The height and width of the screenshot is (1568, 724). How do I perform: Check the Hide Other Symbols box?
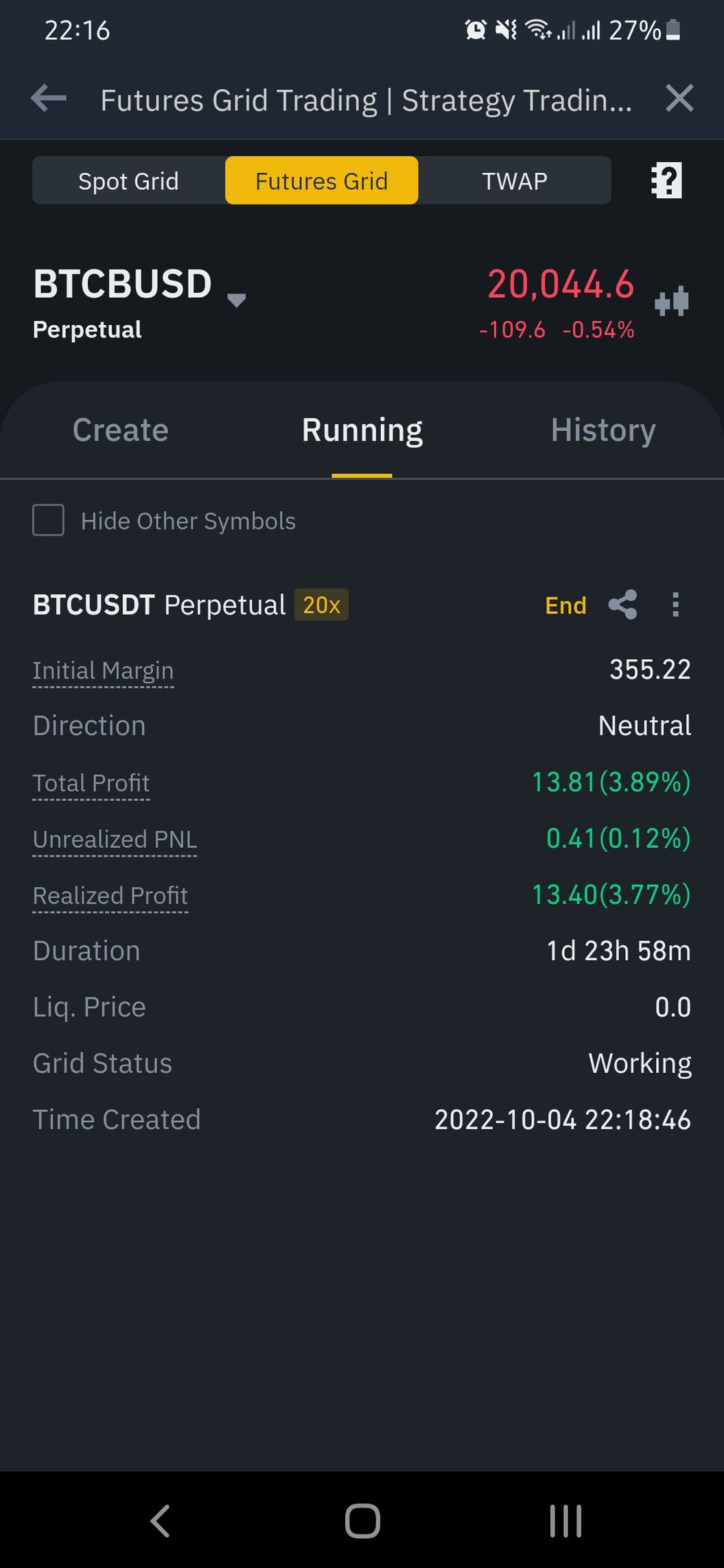(x=49, y=521)
